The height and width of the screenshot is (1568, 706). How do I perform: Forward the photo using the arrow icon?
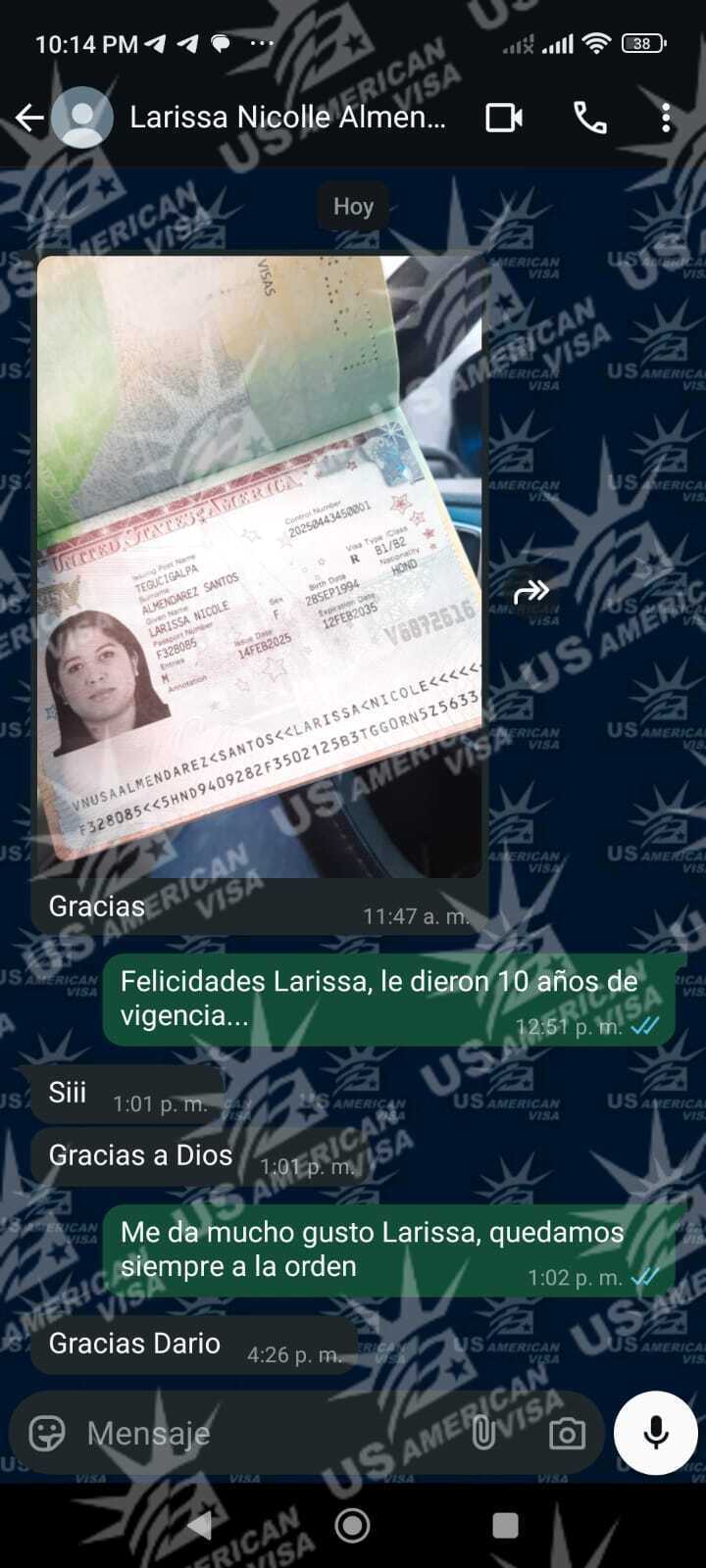point(530,591)
